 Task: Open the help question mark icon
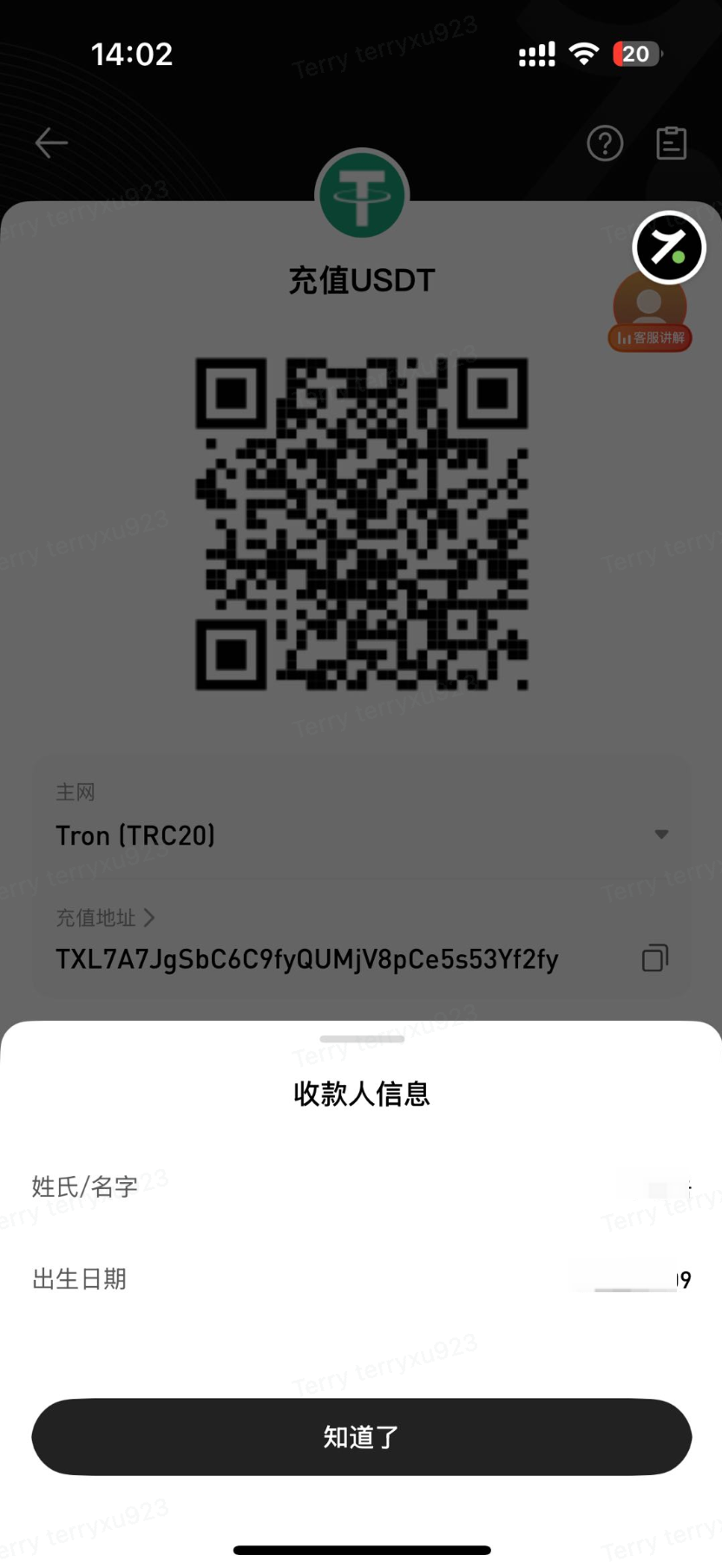click(x=605, y=143)
